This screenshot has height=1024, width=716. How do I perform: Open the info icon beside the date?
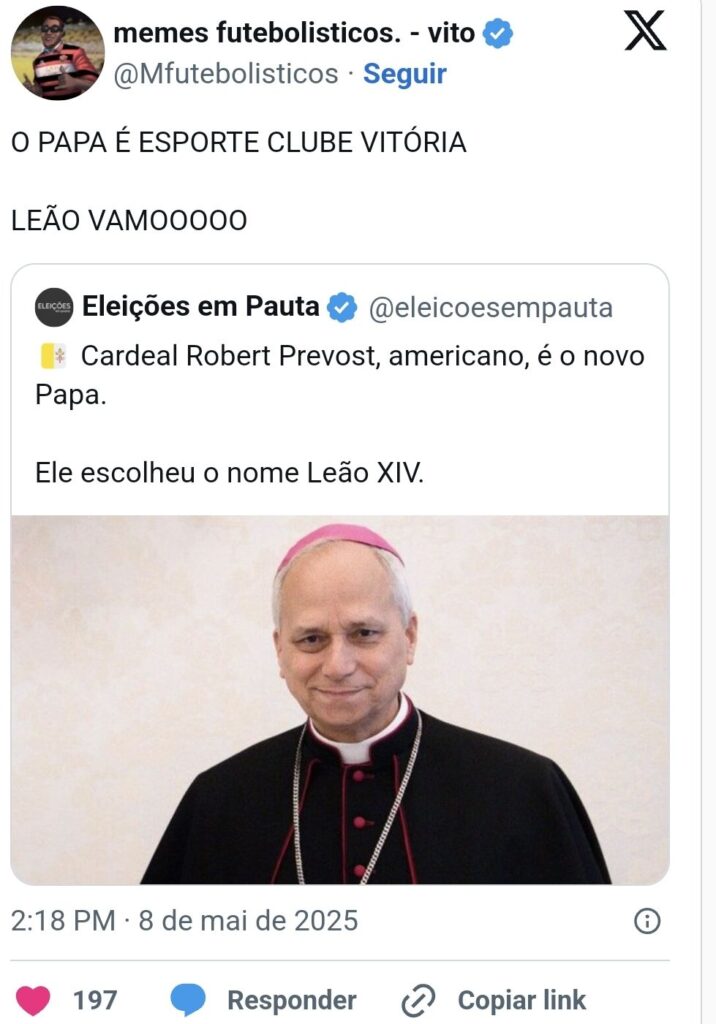648,921
